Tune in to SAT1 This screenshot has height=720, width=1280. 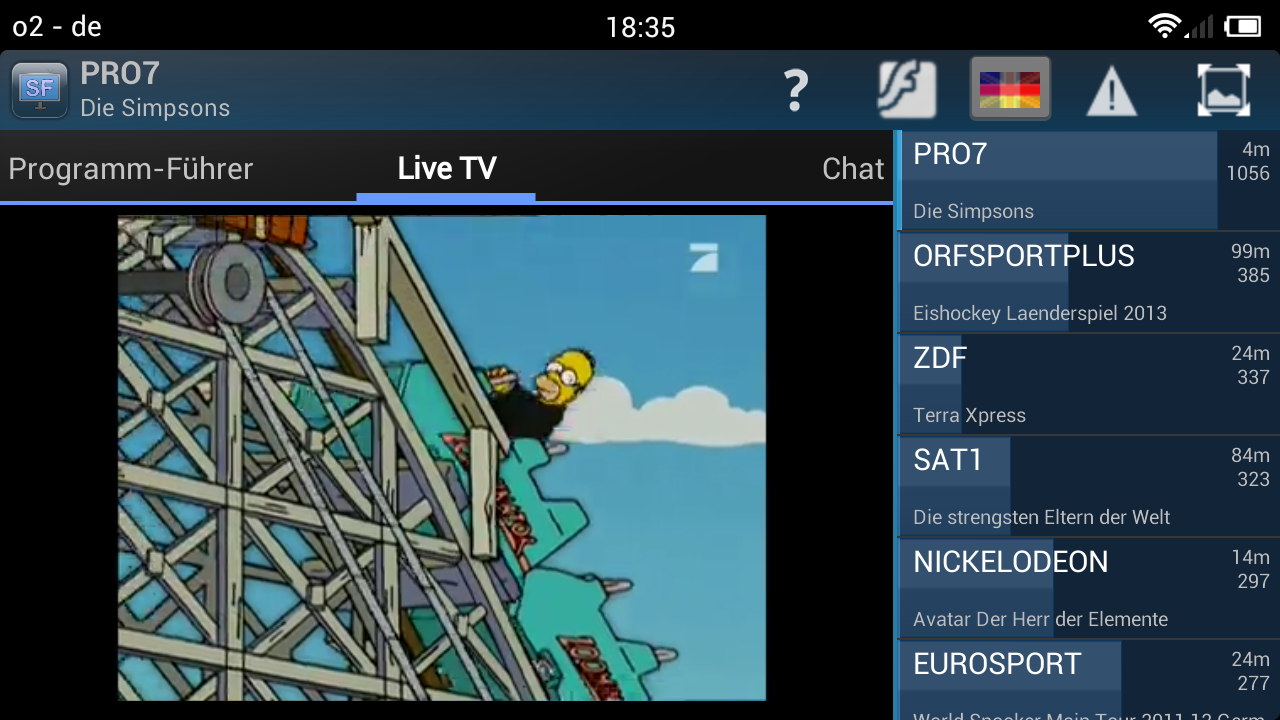click(1088, 487)
